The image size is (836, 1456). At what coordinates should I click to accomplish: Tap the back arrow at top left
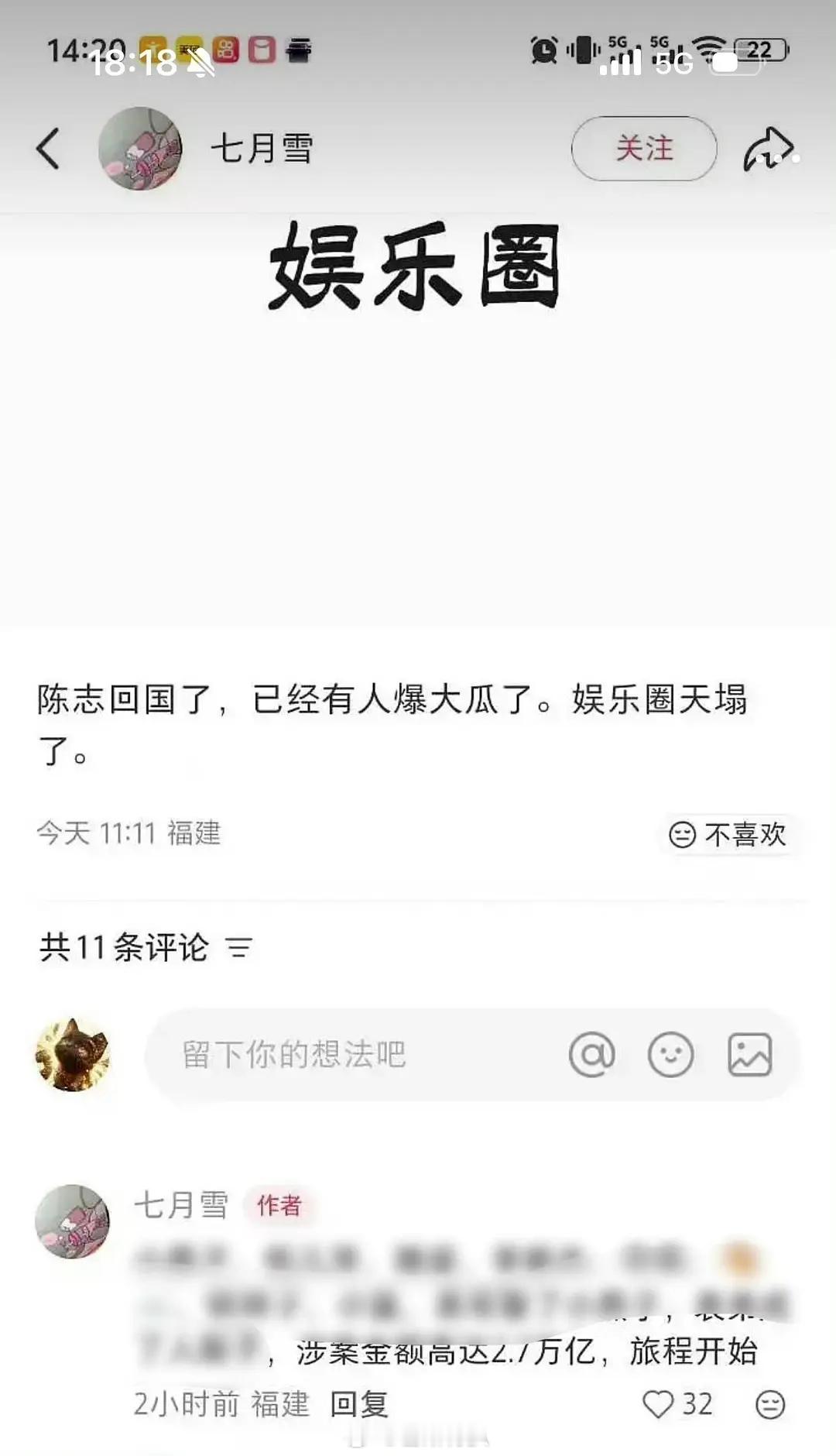click(x=48, y=149)
